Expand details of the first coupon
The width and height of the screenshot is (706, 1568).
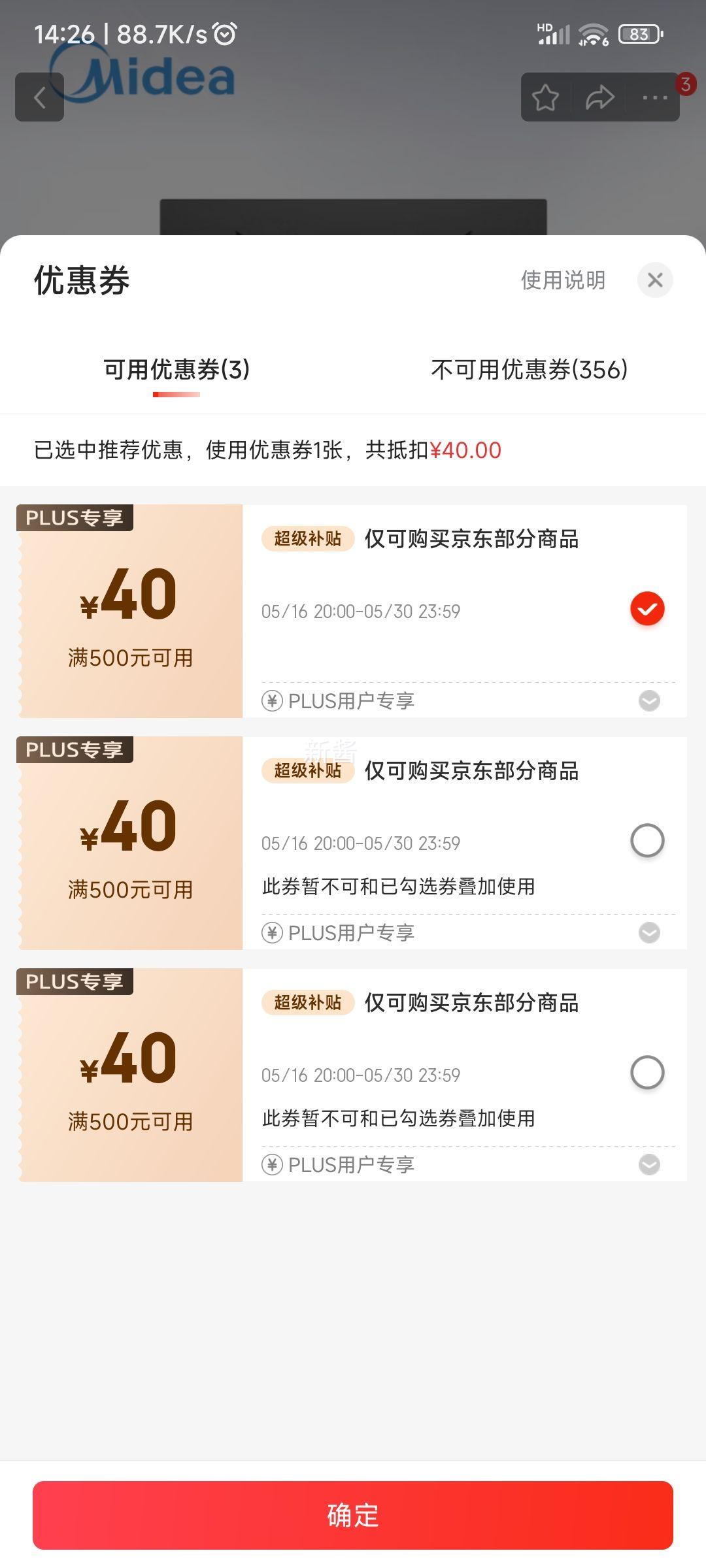649,701
